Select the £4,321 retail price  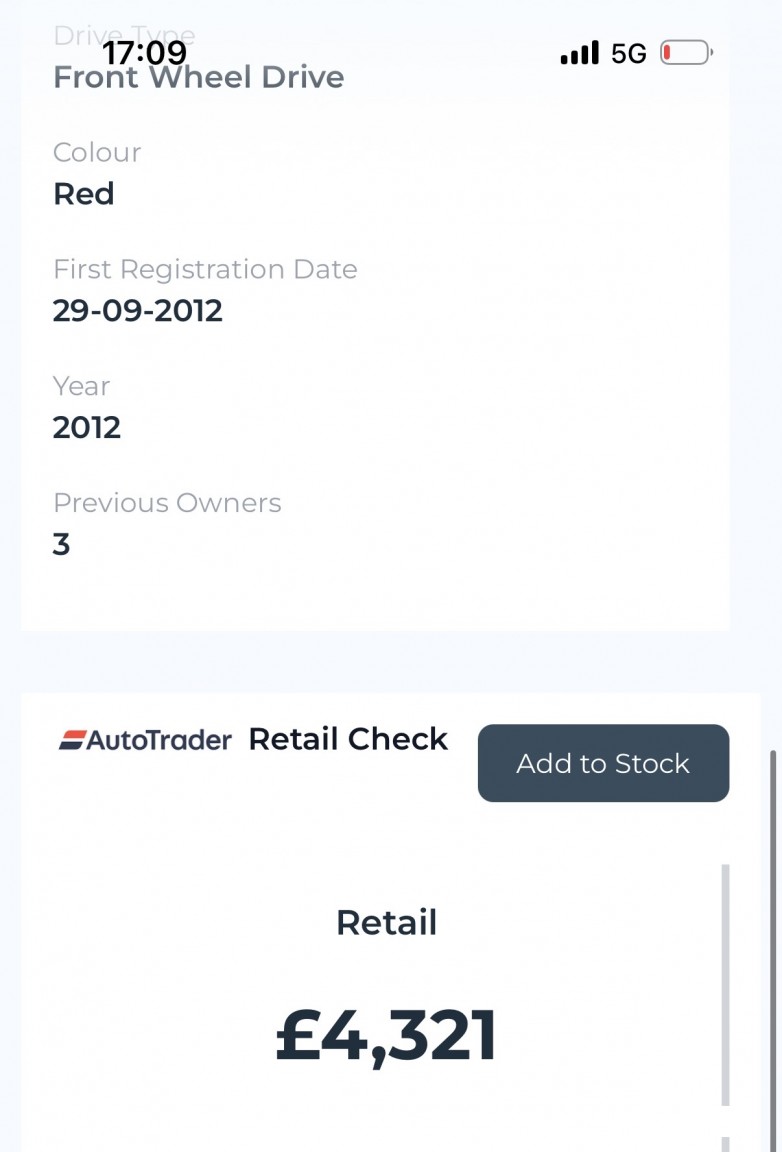(385, 1035)
